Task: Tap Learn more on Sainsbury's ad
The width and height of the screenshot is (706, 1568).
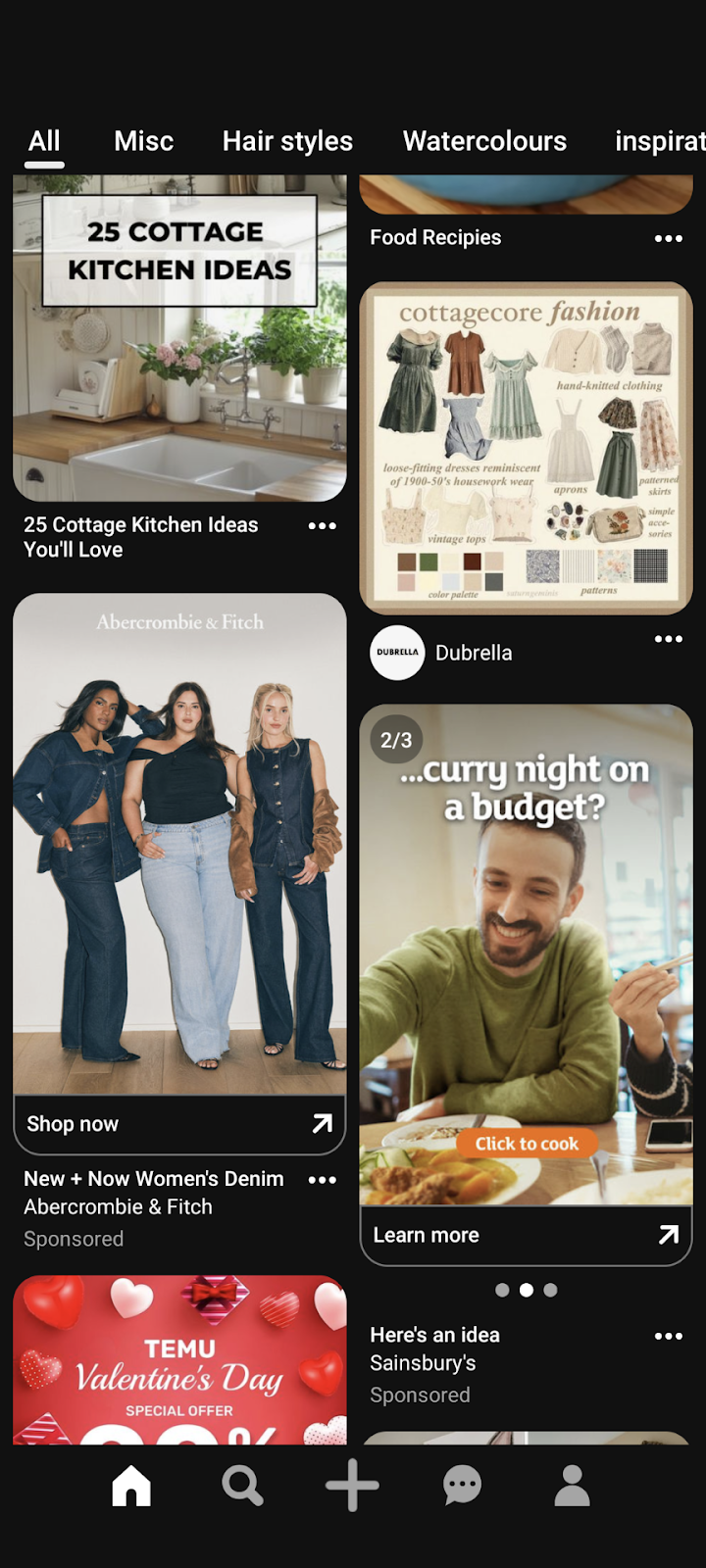Action: pos(526,1235)
